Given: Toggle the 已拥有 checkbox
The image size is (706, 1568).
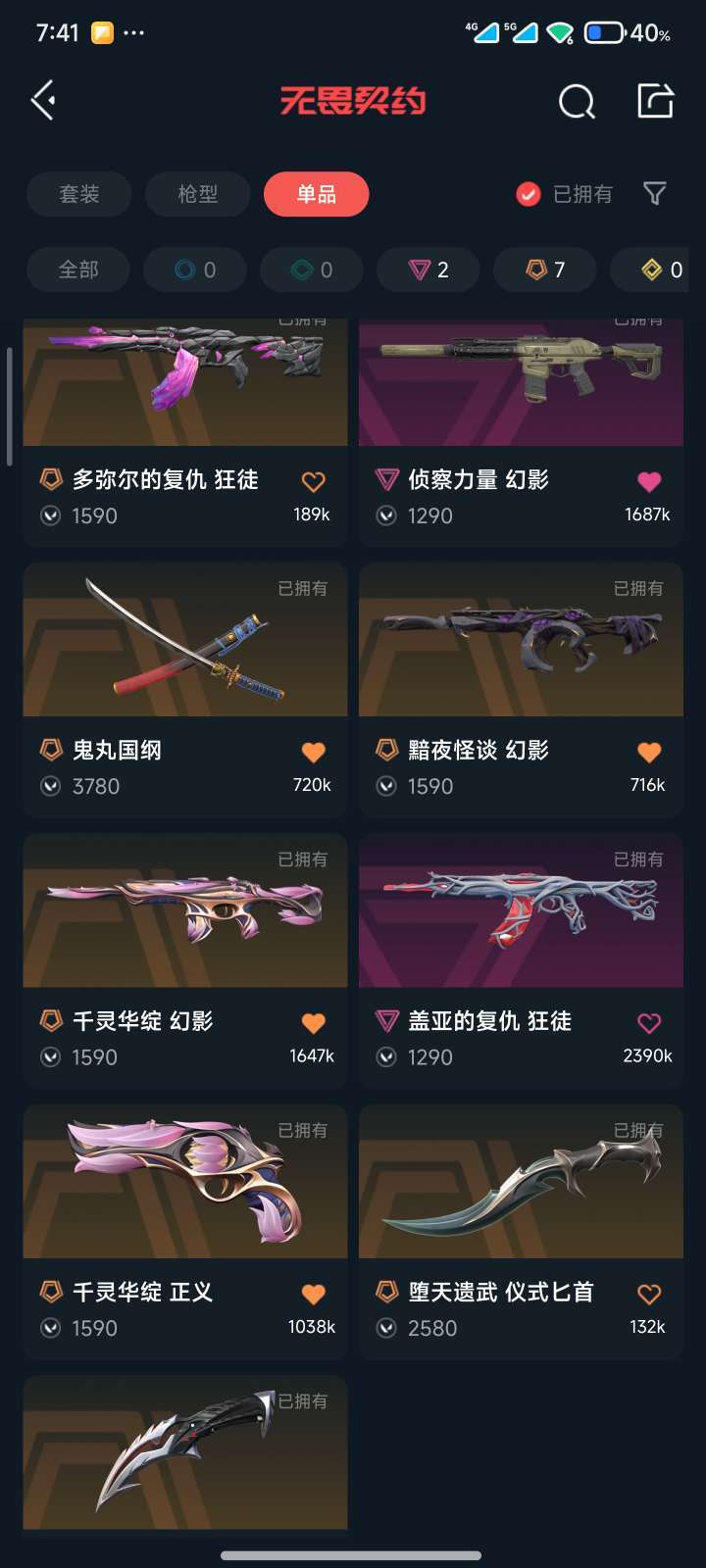Looking at the screenshot, I should coord(529,194).
